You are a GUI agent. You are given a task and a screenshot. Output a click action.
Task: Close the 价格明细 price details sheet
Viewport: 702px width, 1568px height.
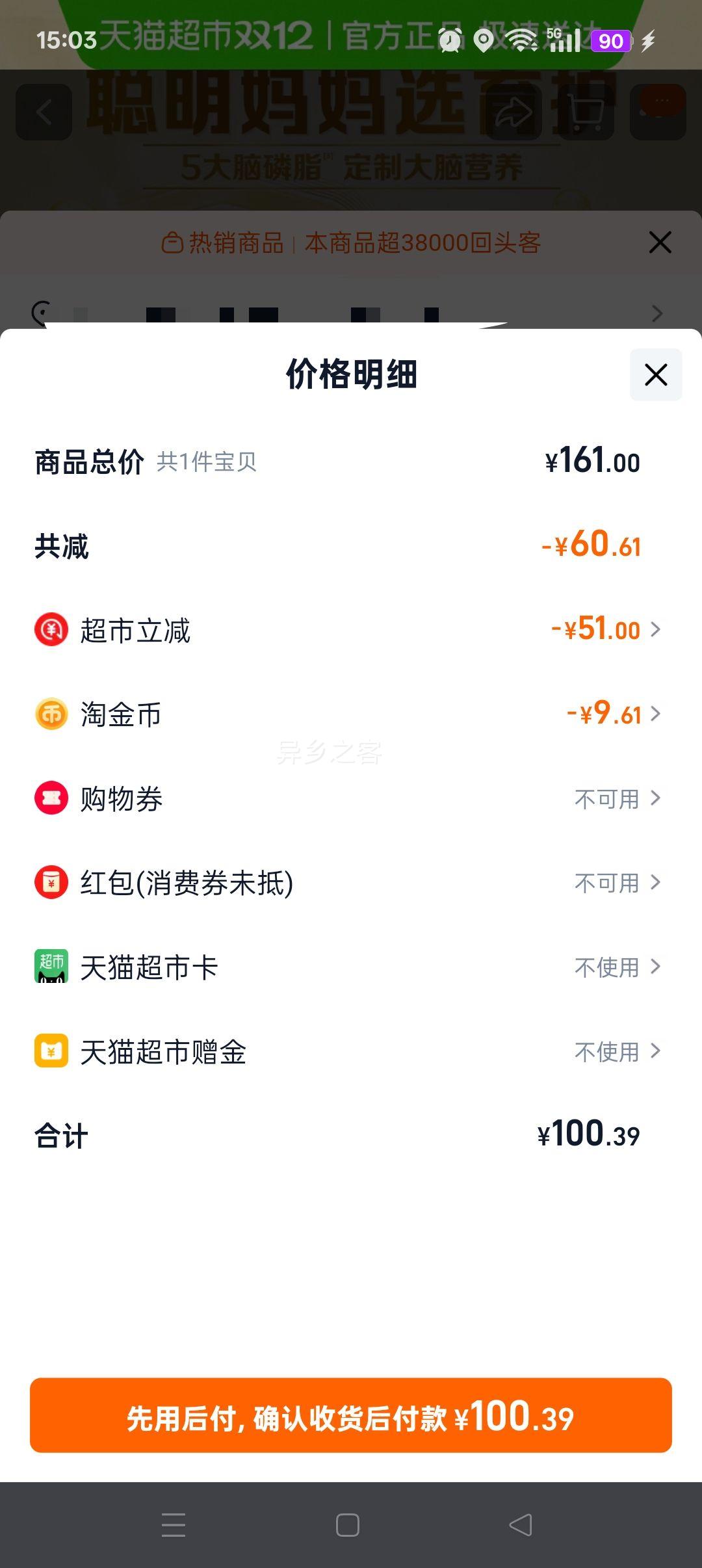(x=655, y=374)
